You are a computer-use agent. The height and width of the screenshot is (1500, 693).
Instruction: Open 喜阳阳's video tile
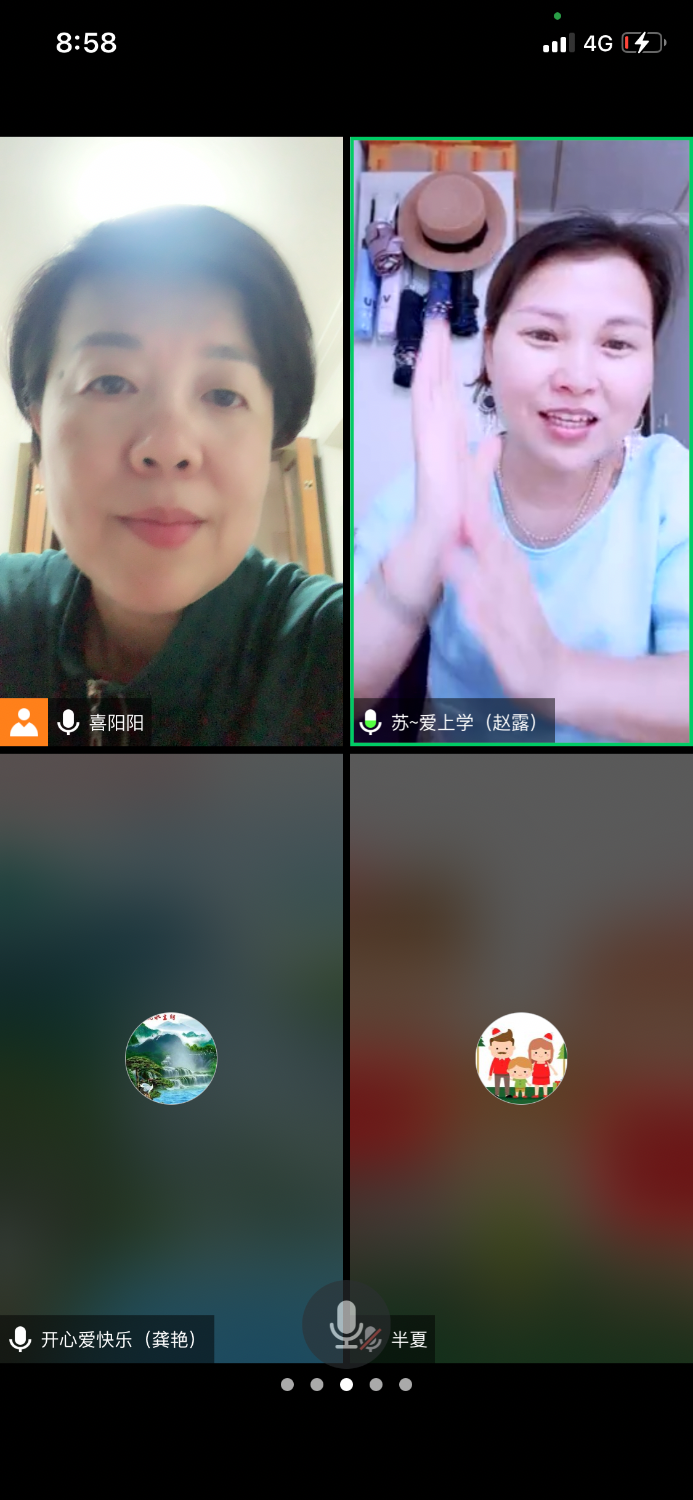[171, 440]
